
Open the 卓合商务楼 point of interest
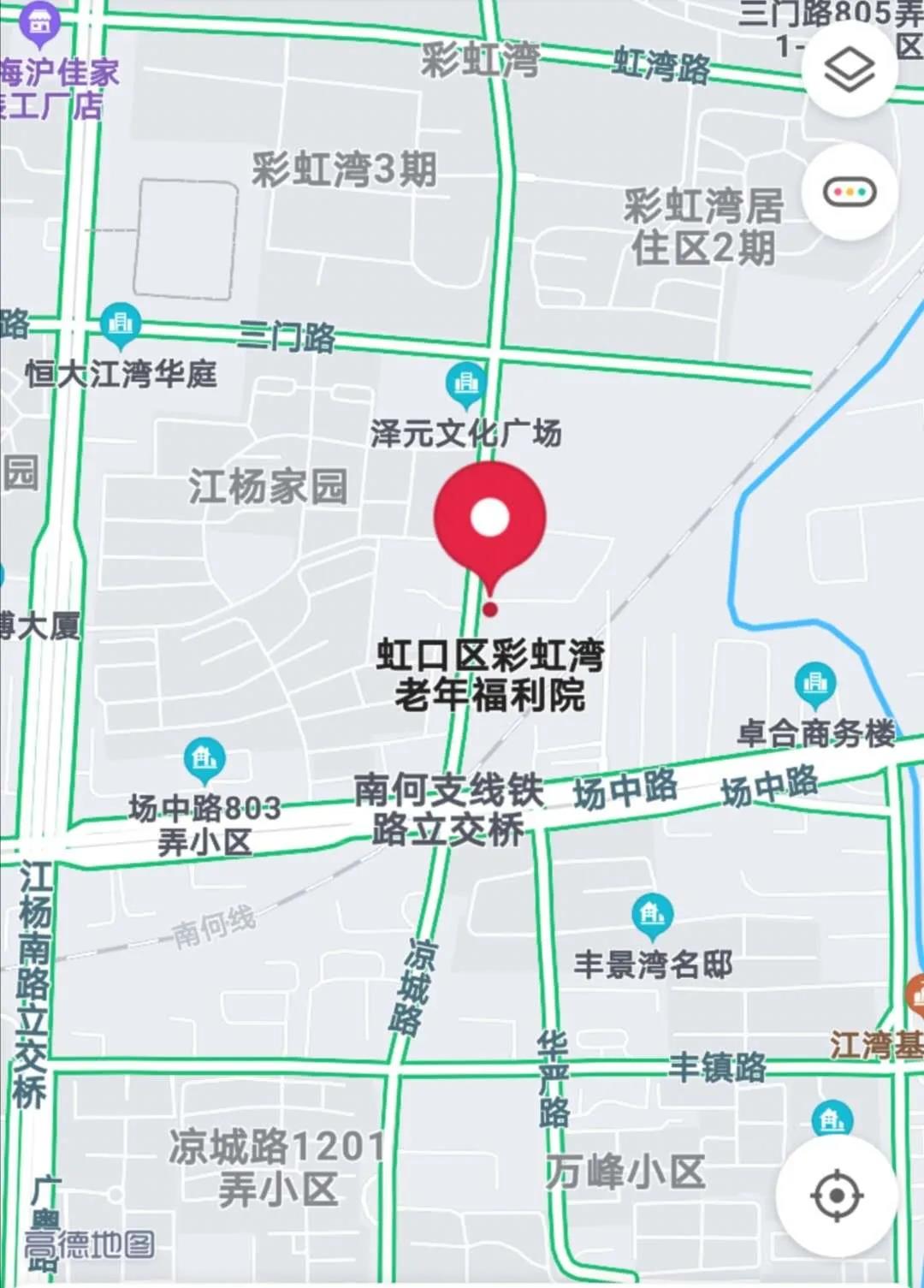814,684
